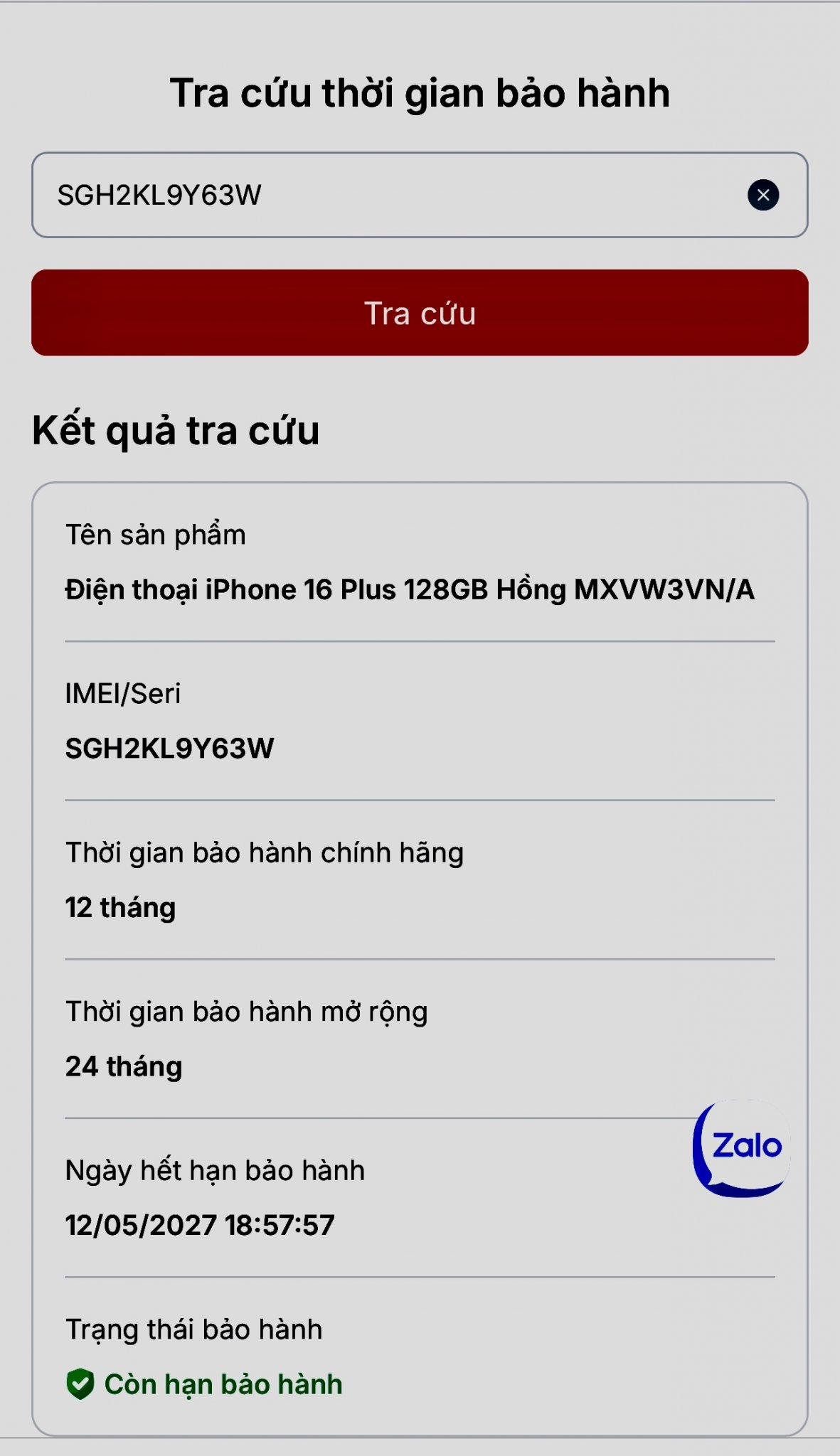840x1456 pixels.
Task: Clear the entered serial number
Action: coord(763,195)
